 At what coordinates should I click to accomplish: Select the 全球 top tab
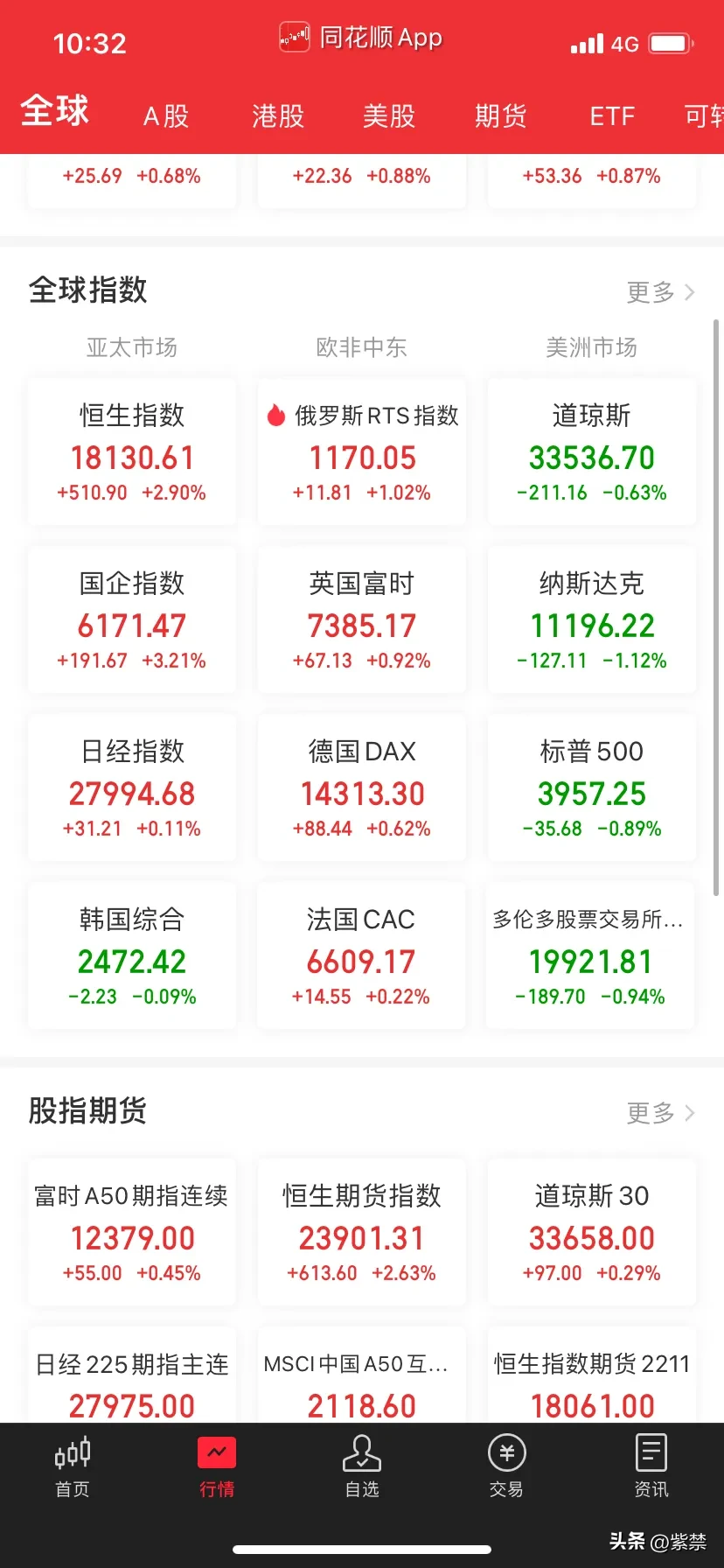(55, 112)
